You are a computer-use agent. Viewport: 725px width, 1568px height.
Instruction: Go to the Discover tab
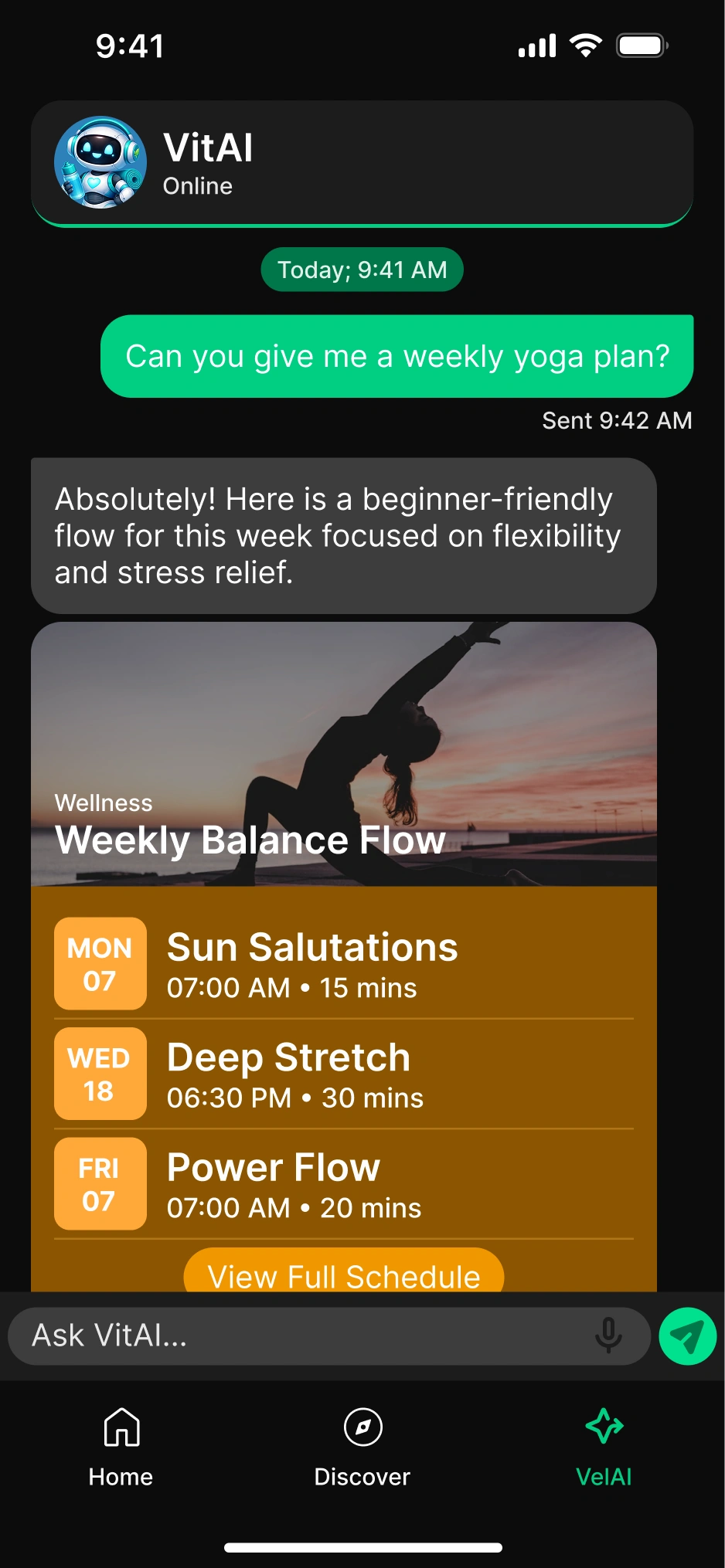tap(362, 1446)
